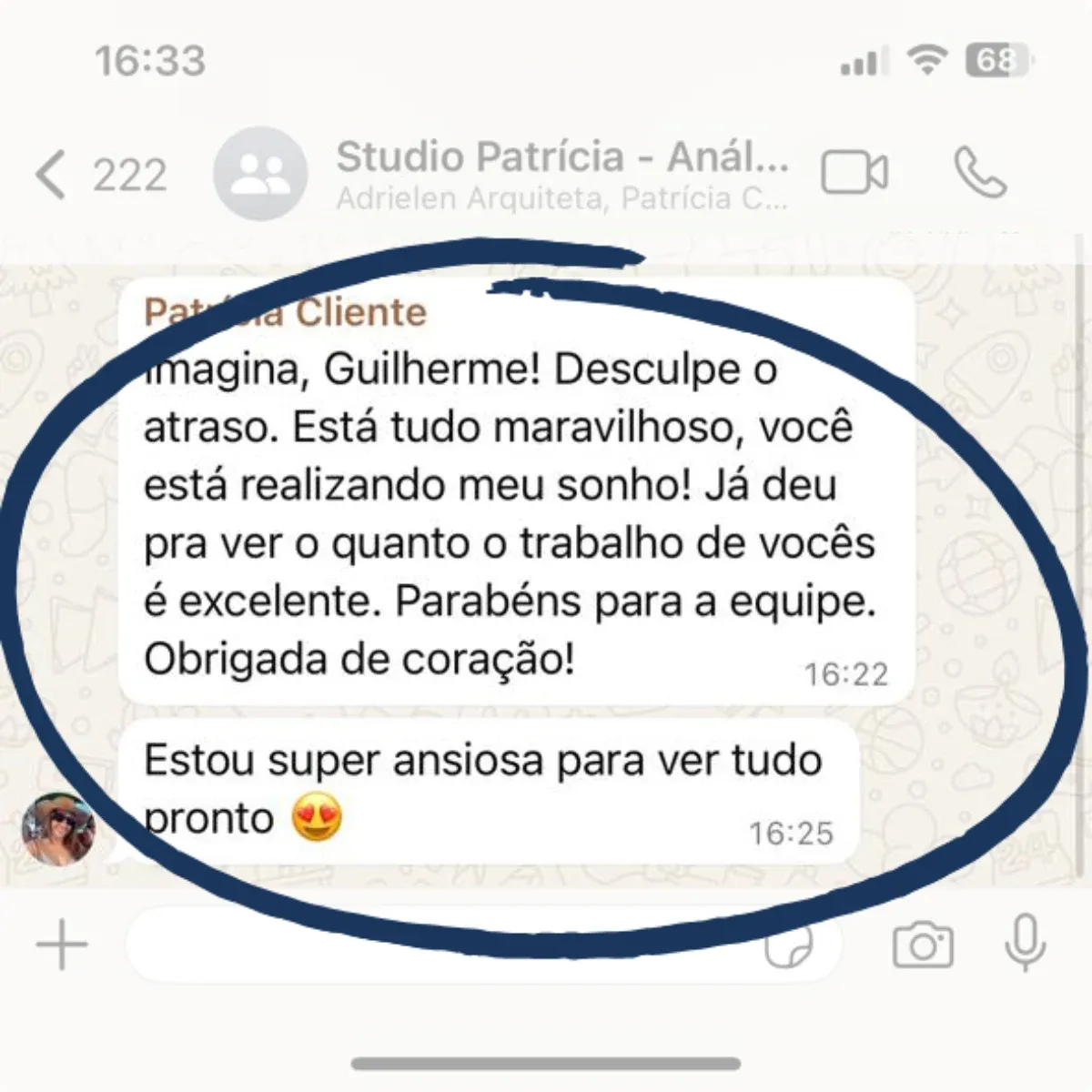Open the attachment plus menu
This screenshot has height=1092, width=1092.
[x=62, y=945]
